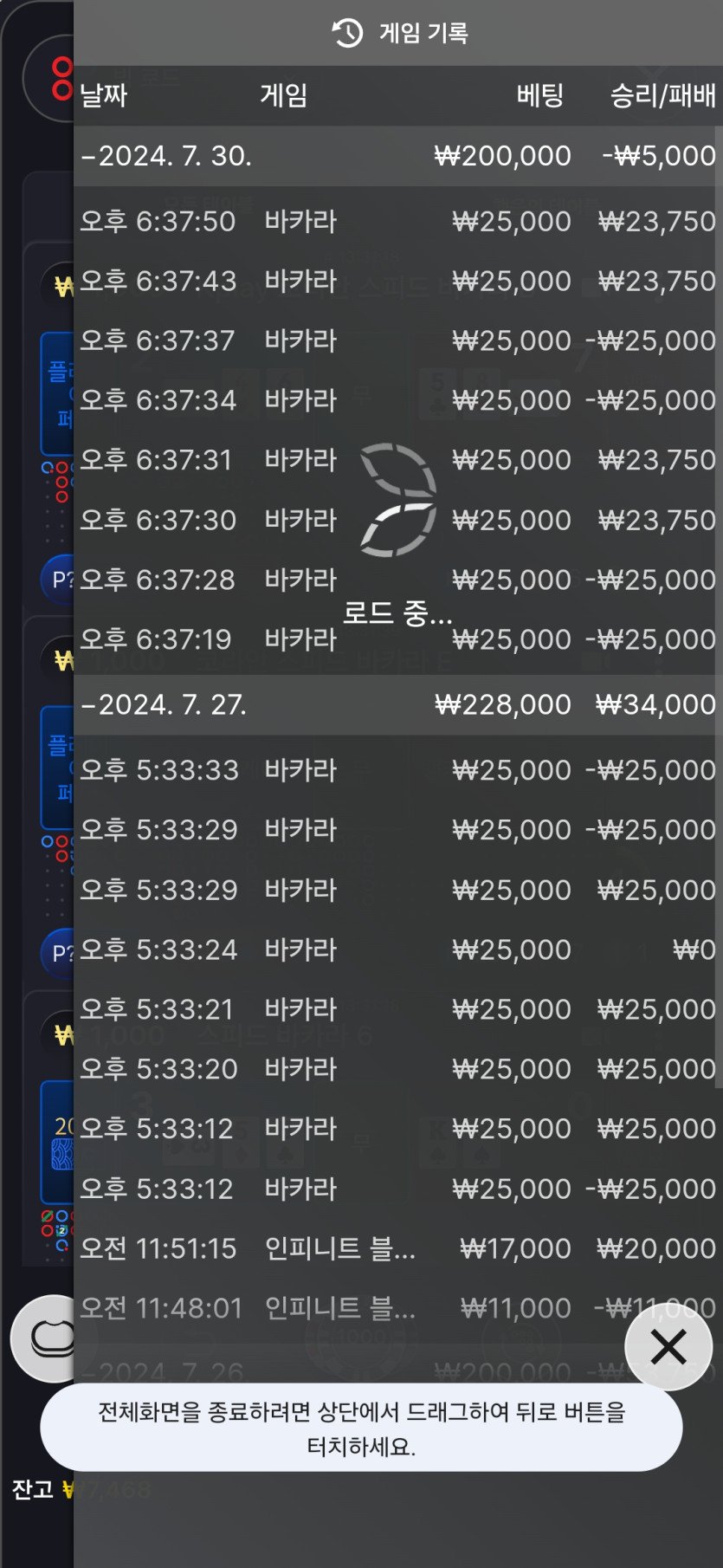View the 오후 6:37:34 바카라 record

pyautogui.click(x=397, y=400)
